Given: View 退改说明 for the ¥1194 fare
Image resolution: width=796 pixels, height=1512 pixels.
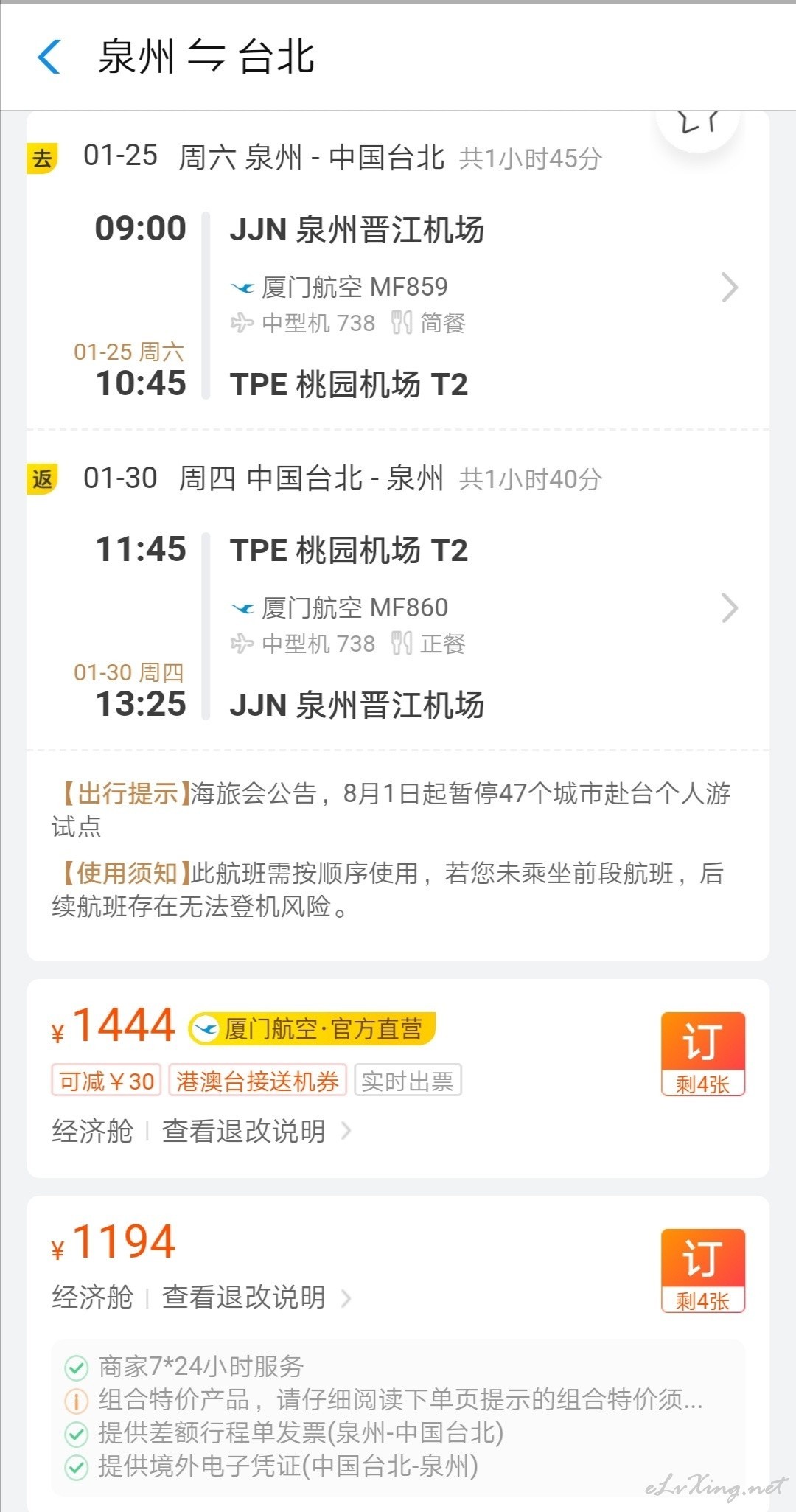Looking at the screenshot, I should pos(256,1297).
